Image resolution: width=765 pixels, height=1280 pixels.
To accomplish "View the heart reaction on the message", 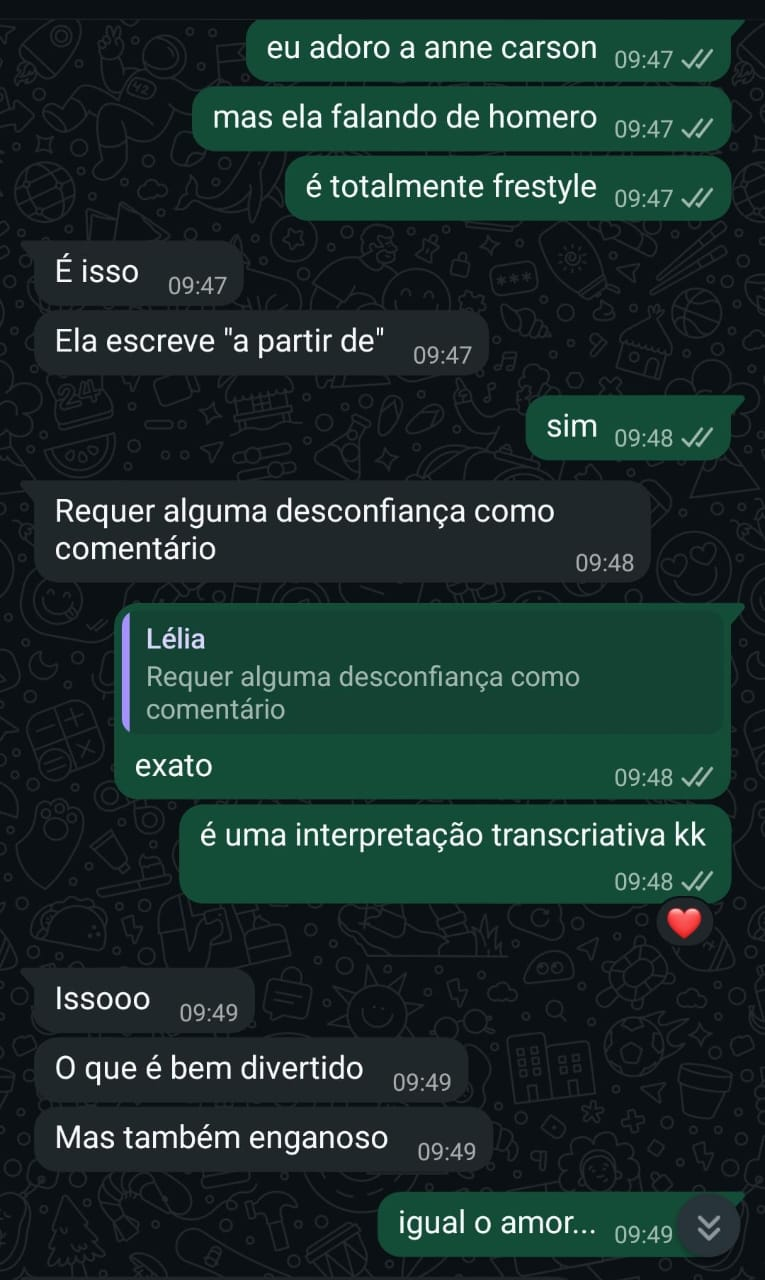I will click(x=684, y=922).
